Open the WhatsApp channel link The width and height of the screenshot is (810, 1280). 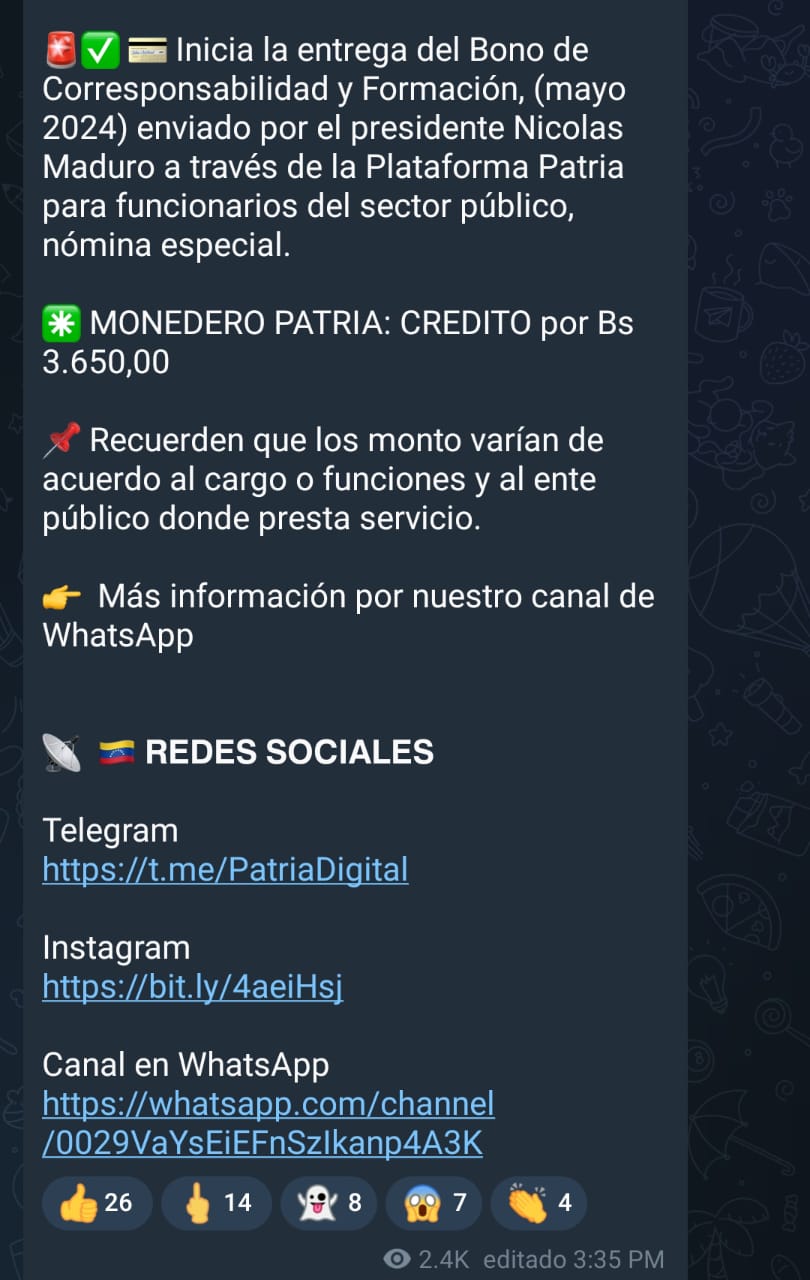pos(268,1124)
